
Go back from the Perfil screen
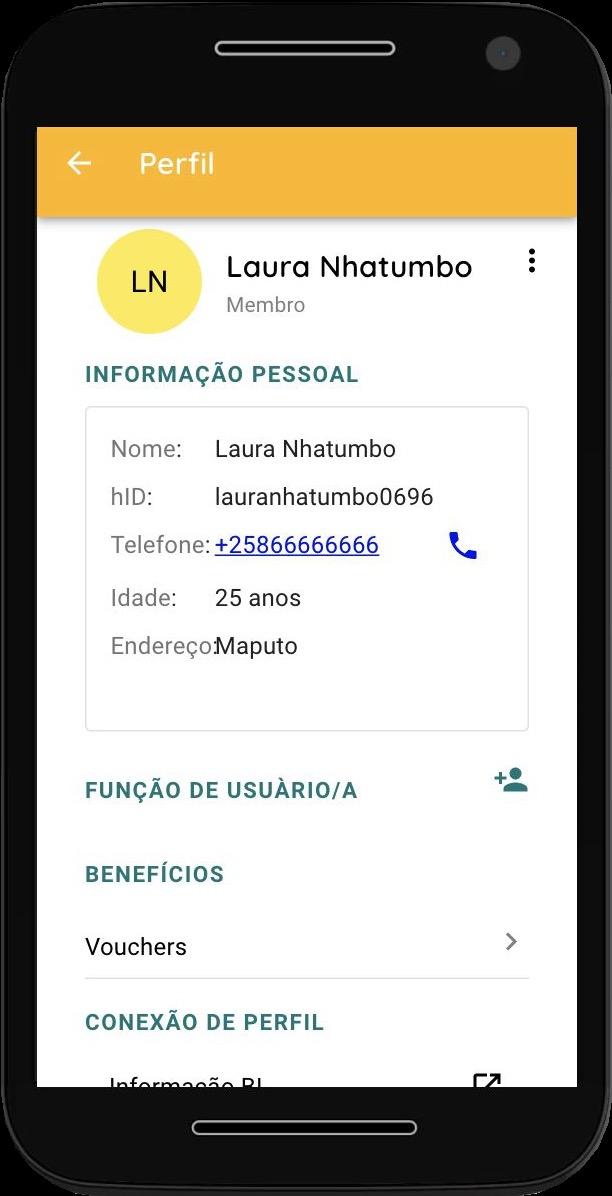(x=79, y=163)
